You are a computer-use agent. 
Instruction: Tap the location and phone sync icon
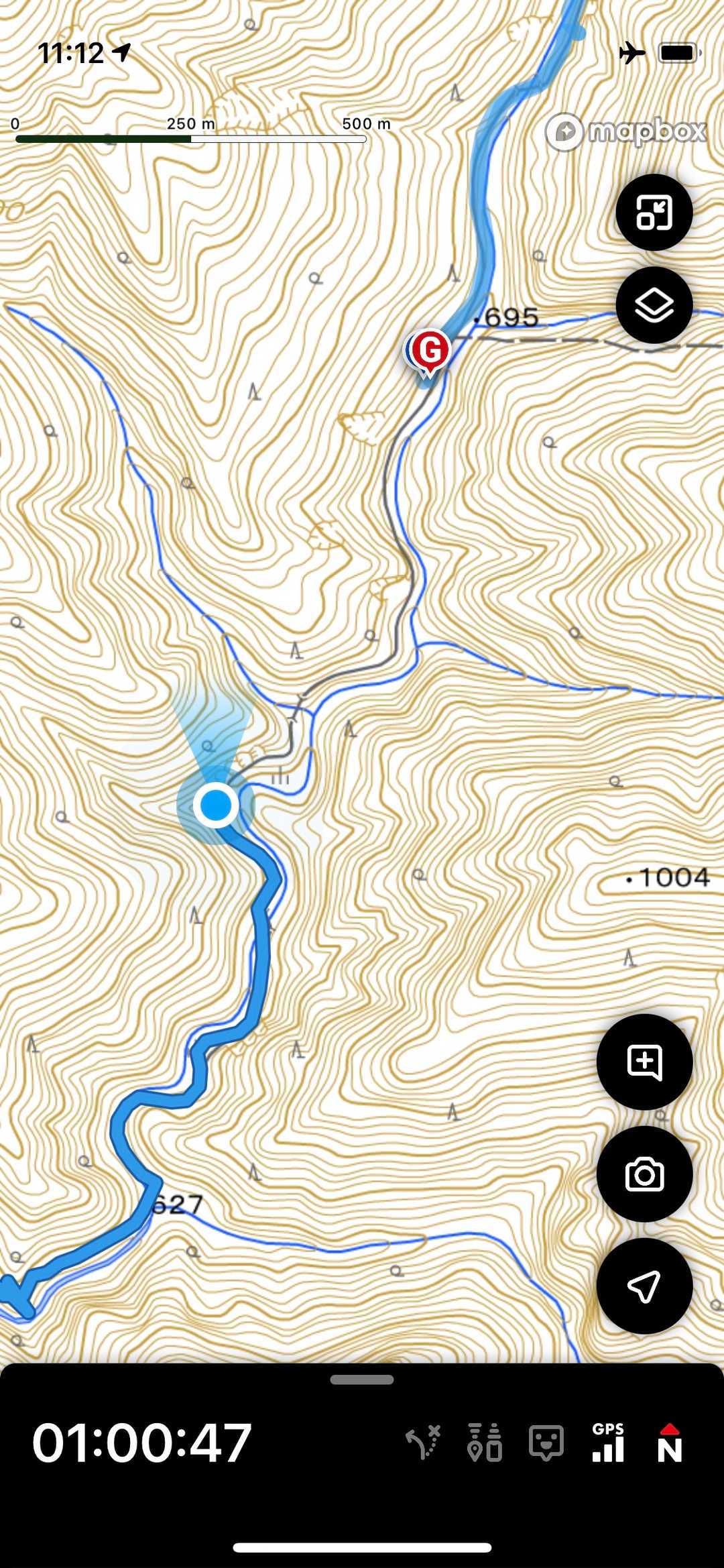tap(485, 1443)
